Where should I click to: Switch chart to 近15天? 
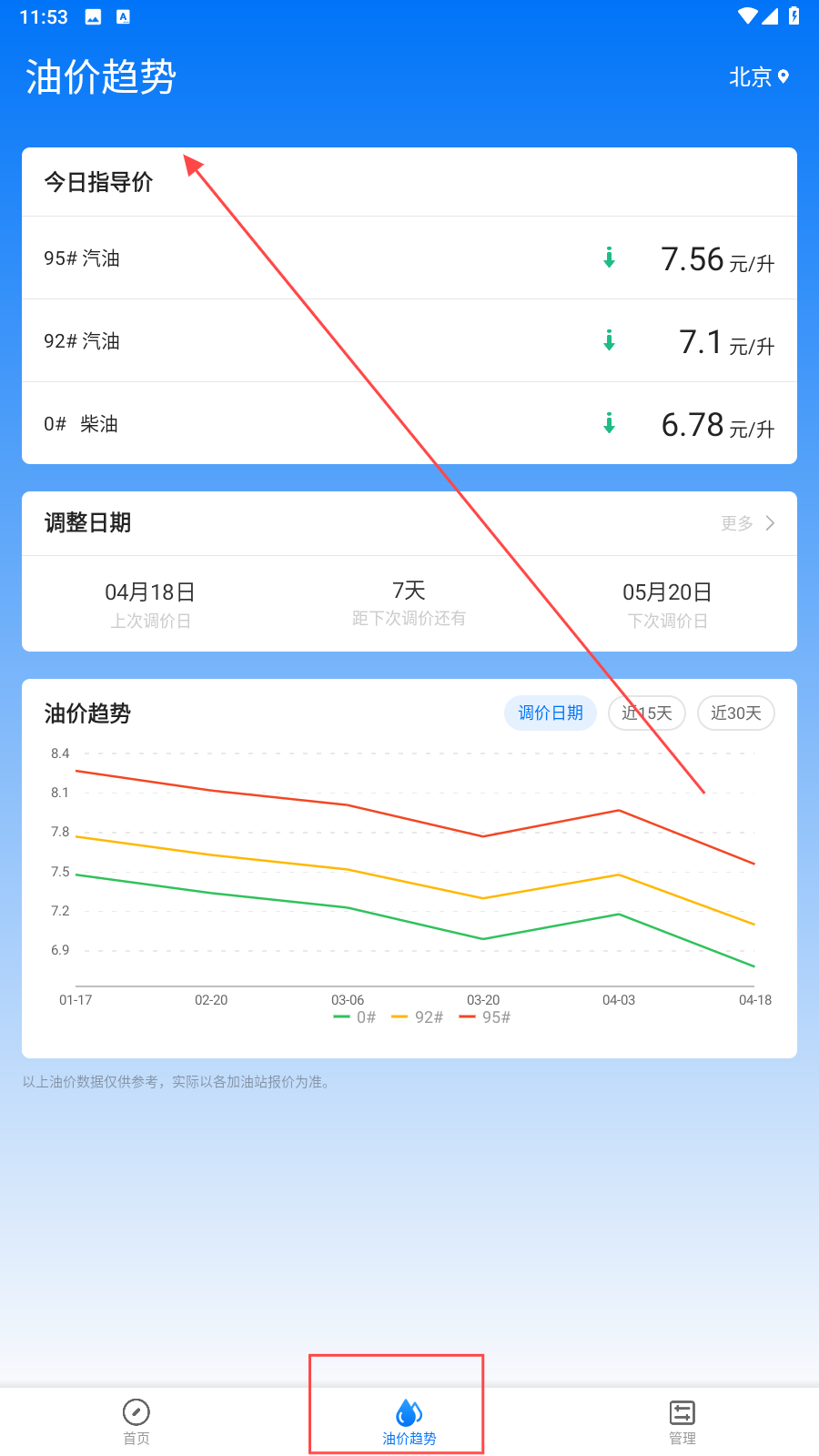[647, 713]
